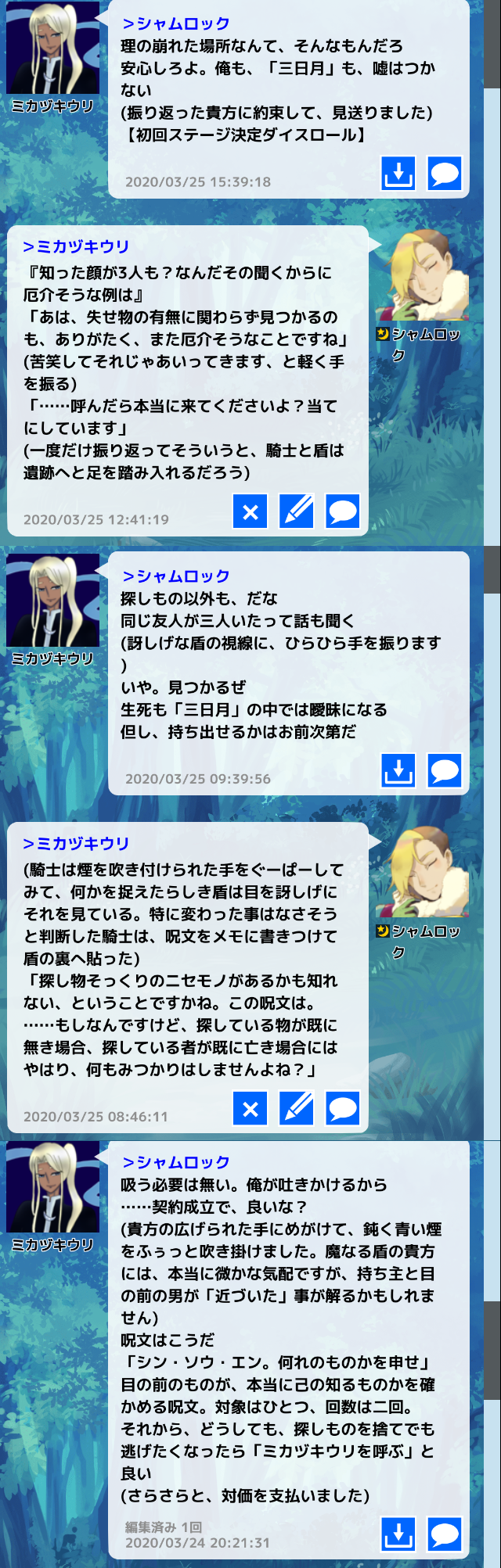Viewport: 501px width, 1568px height.
Task: Reply to the 15:39:18 message via speech bubble
Action: pos(444,173)
